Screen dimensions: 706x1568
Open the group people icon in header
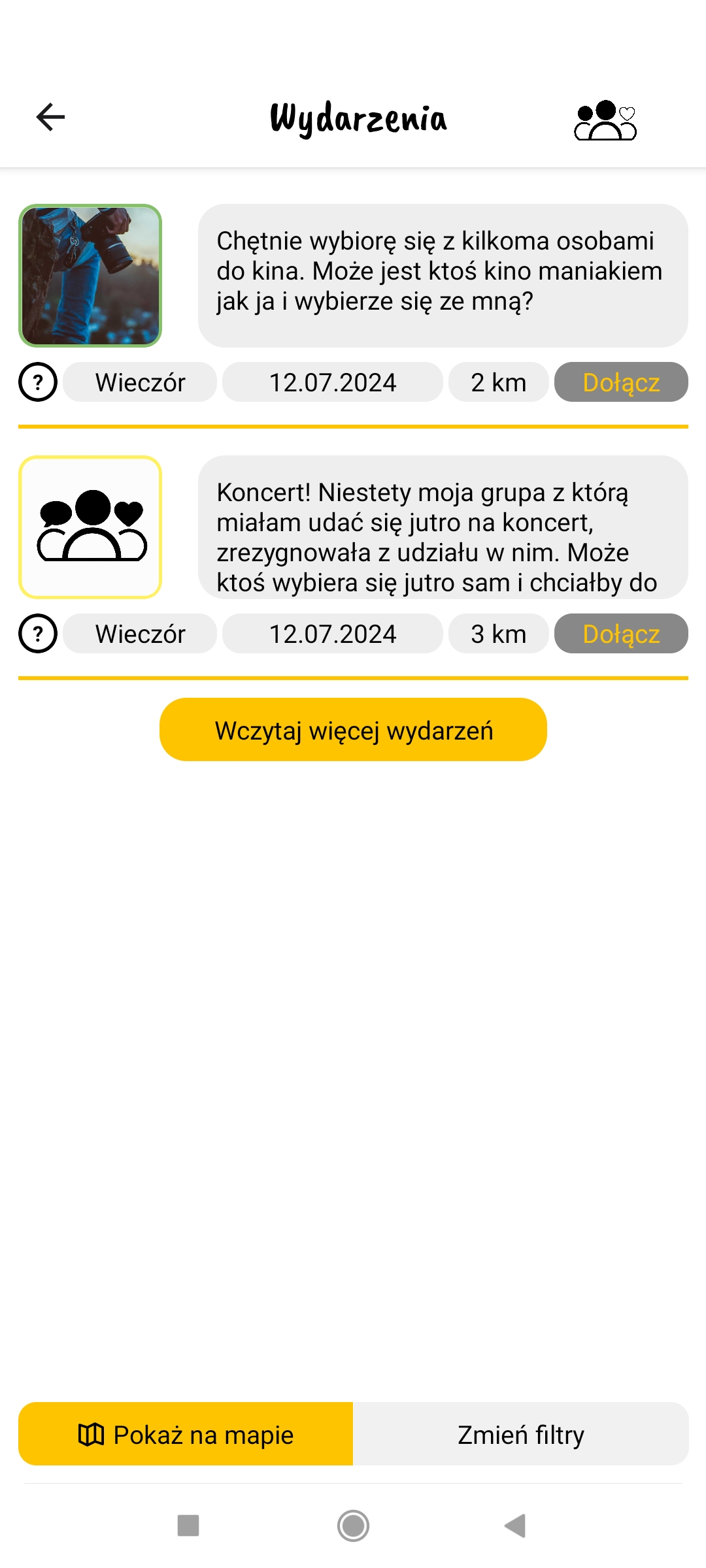(605, 120)
